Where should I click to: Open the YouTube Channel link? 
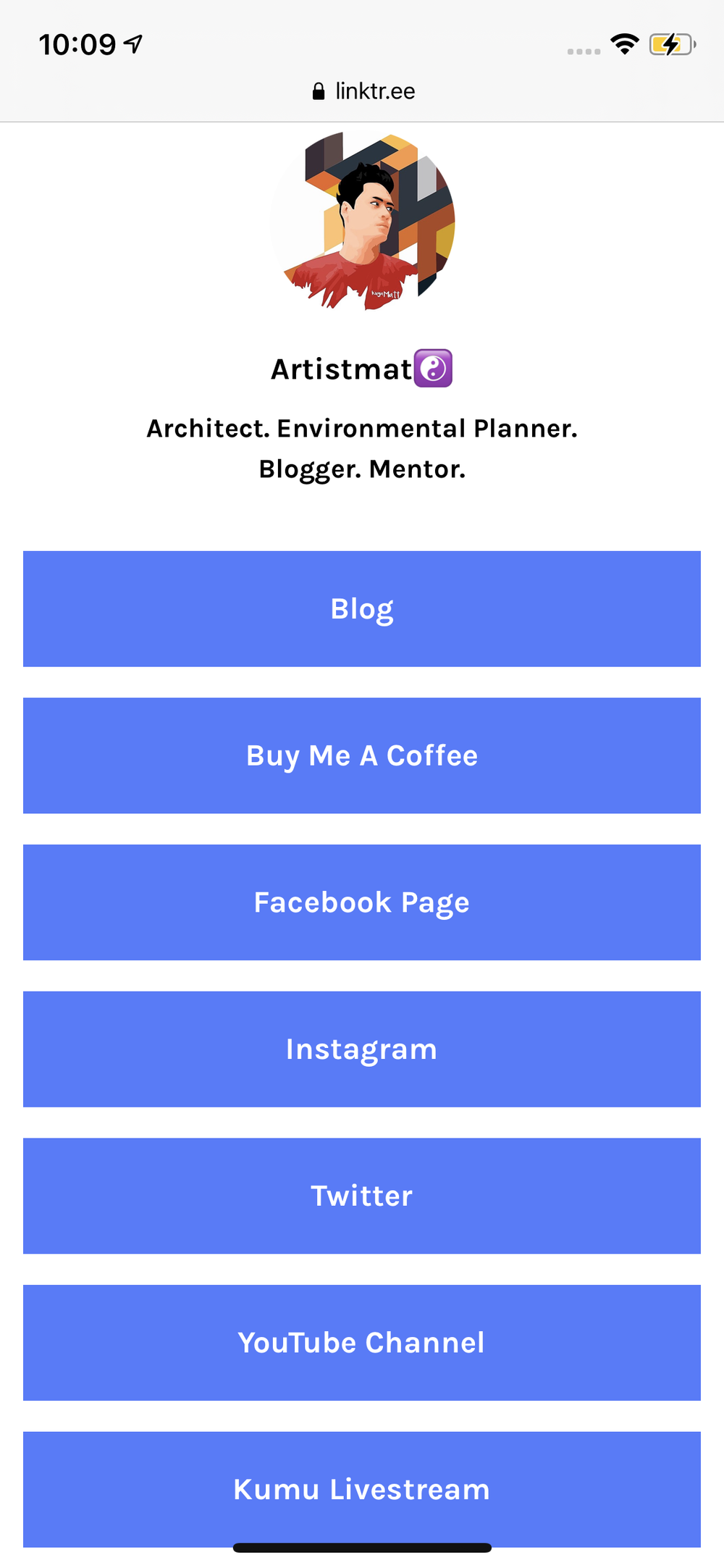click(362, 1342)
